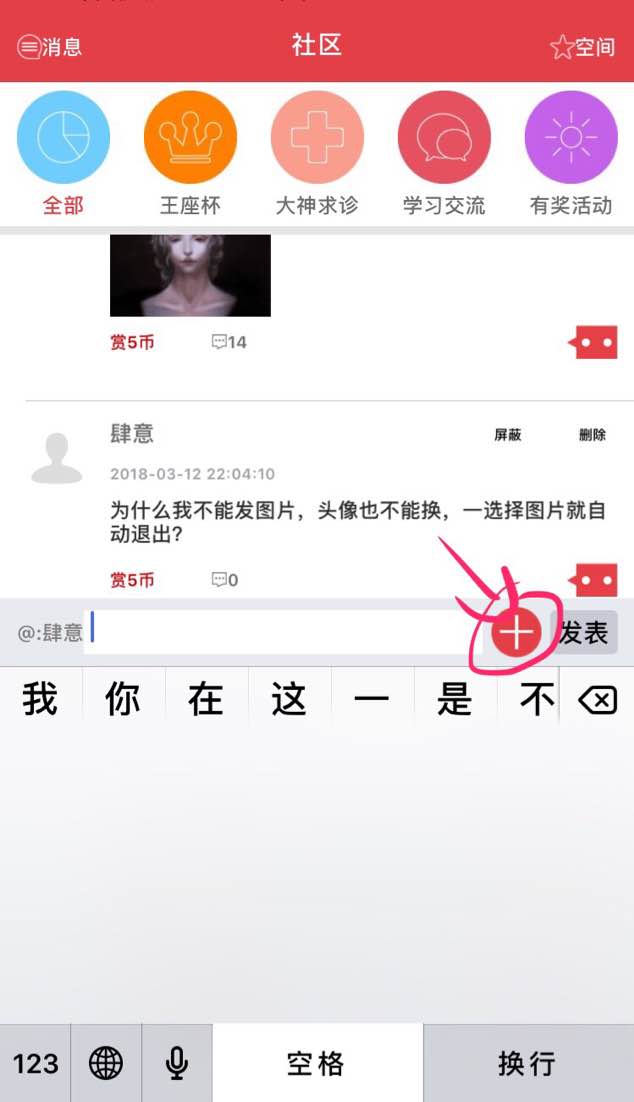Tap the red reply icon on 肆意's post

coord(597,580)
